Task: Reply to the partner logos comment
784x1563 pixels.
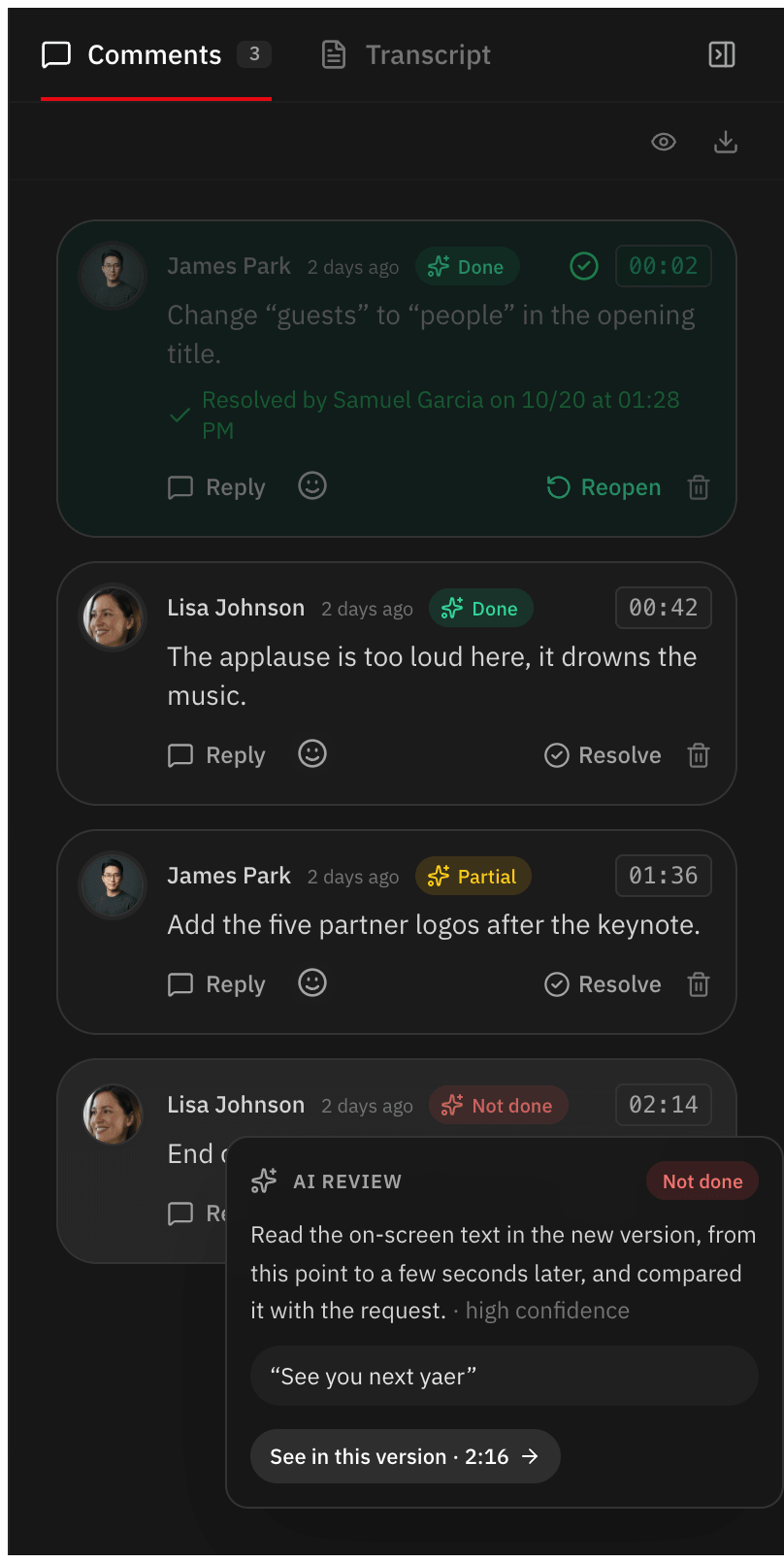Action: pos(216,984)
